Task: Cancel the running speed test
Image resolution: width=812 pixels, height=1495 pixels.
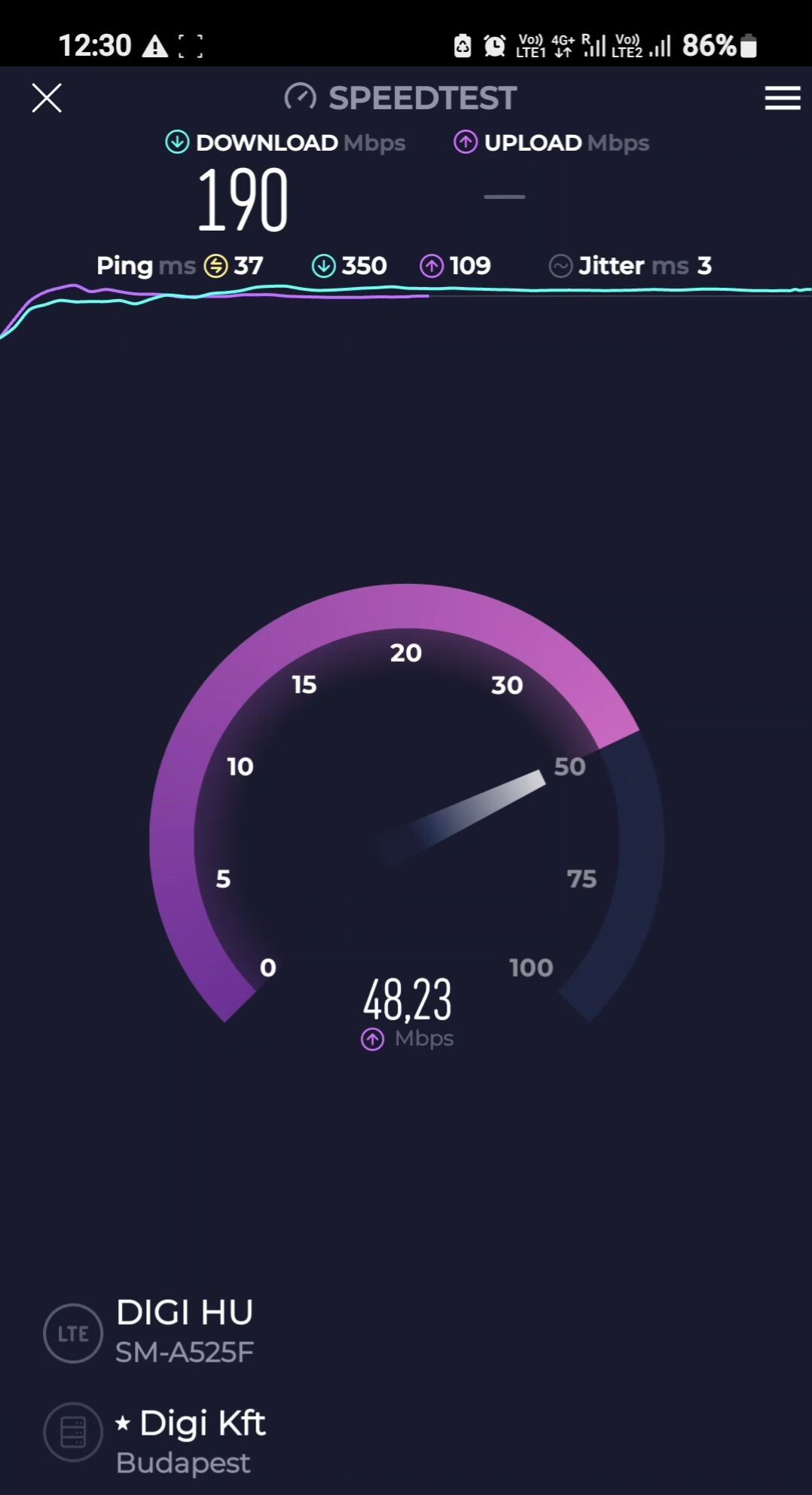Action: (47, 98)
